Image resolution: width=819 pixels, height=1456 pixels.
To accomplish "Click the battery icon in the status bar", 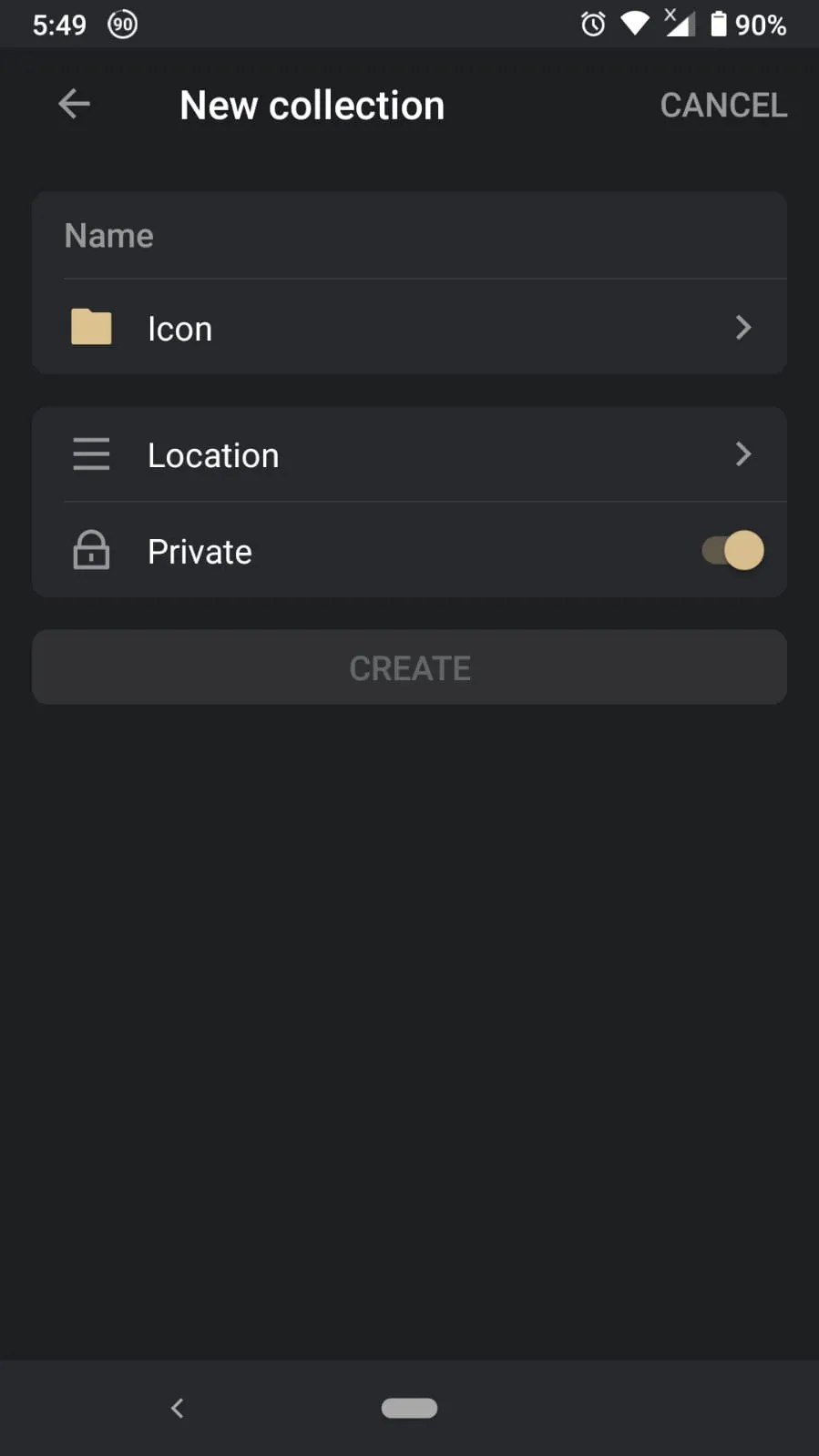I will 719,24.
